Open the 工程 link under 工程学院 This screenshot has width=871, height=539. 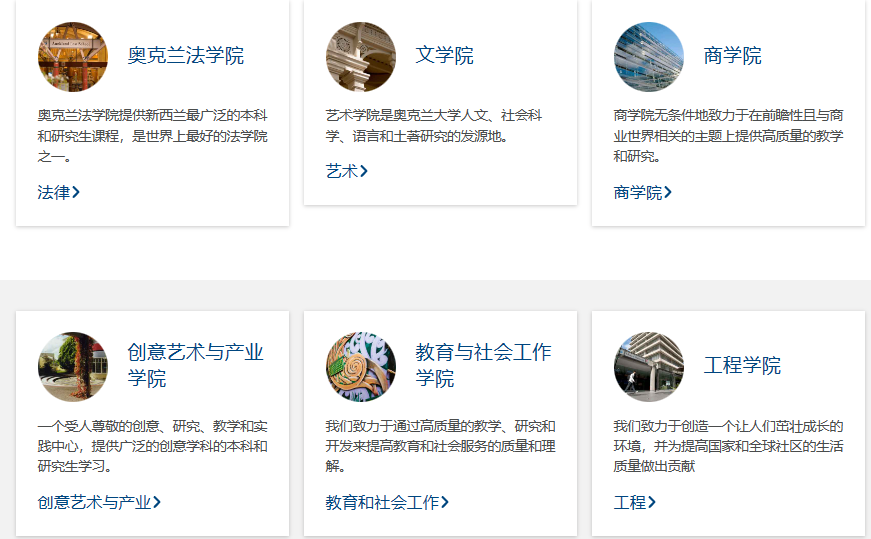(634, 502)
